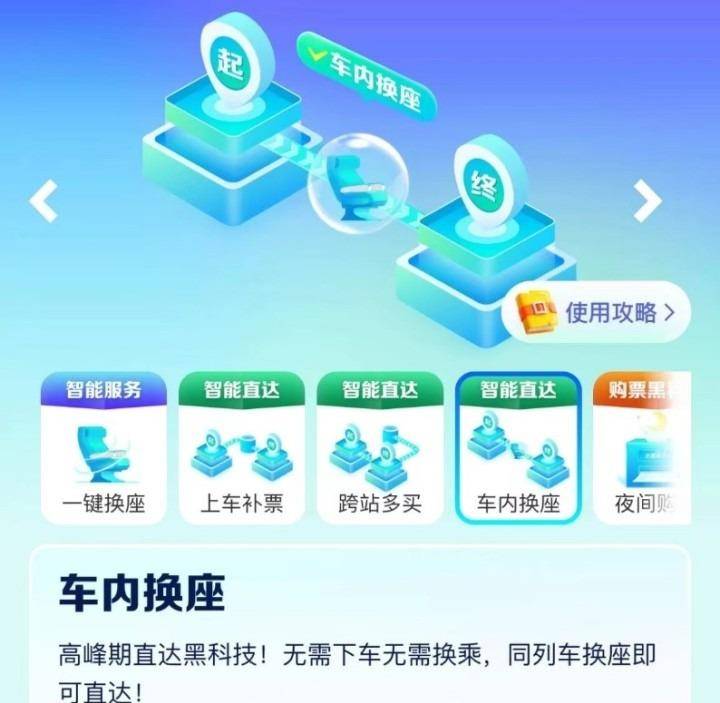
Task: Go to the previous carousel slide
Action: [43, 201]
